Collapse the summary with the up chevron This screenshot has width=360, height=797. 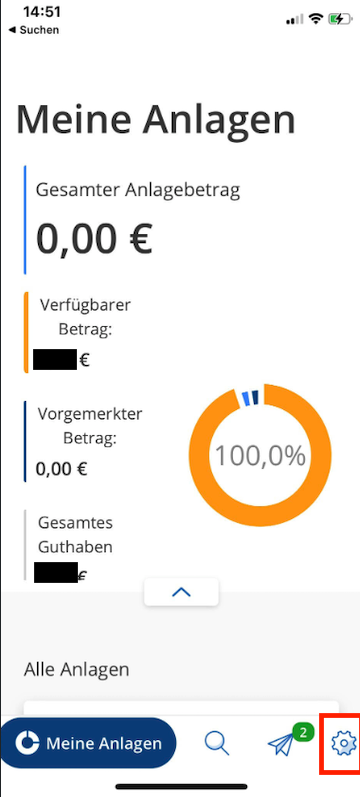point(182,592)
